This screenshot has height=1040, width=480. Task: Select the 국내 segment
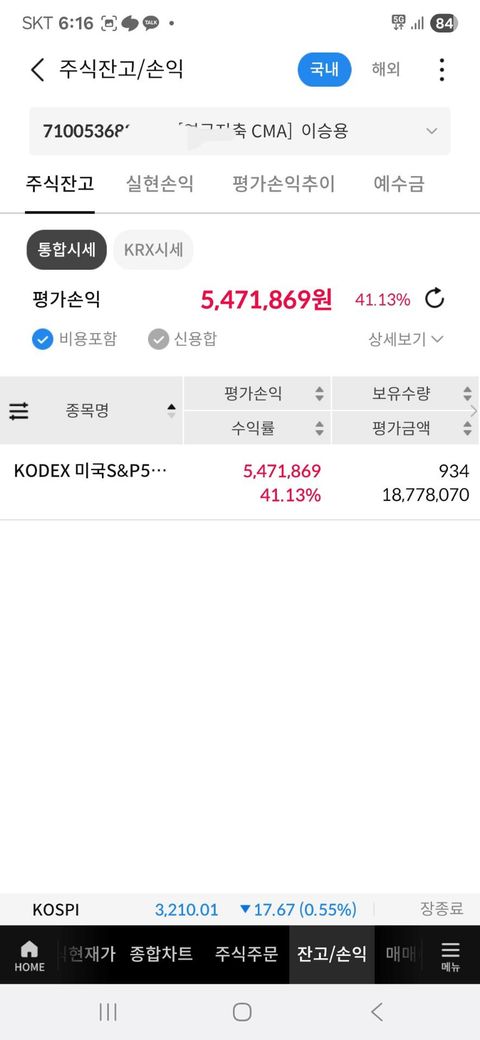click(x=324, y=70)
